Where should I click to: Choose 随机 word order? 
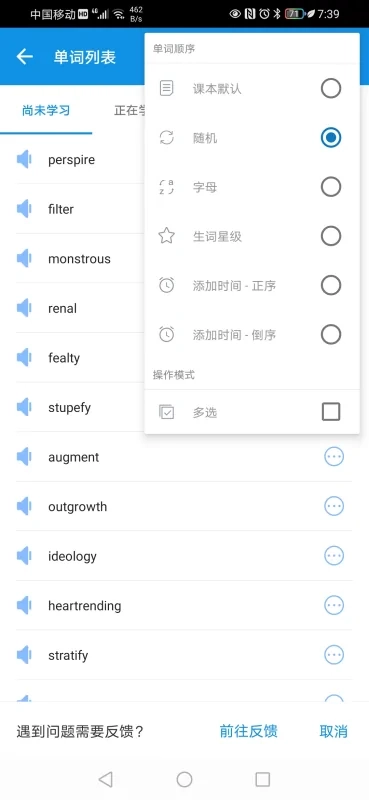click(x=252, y=138)
